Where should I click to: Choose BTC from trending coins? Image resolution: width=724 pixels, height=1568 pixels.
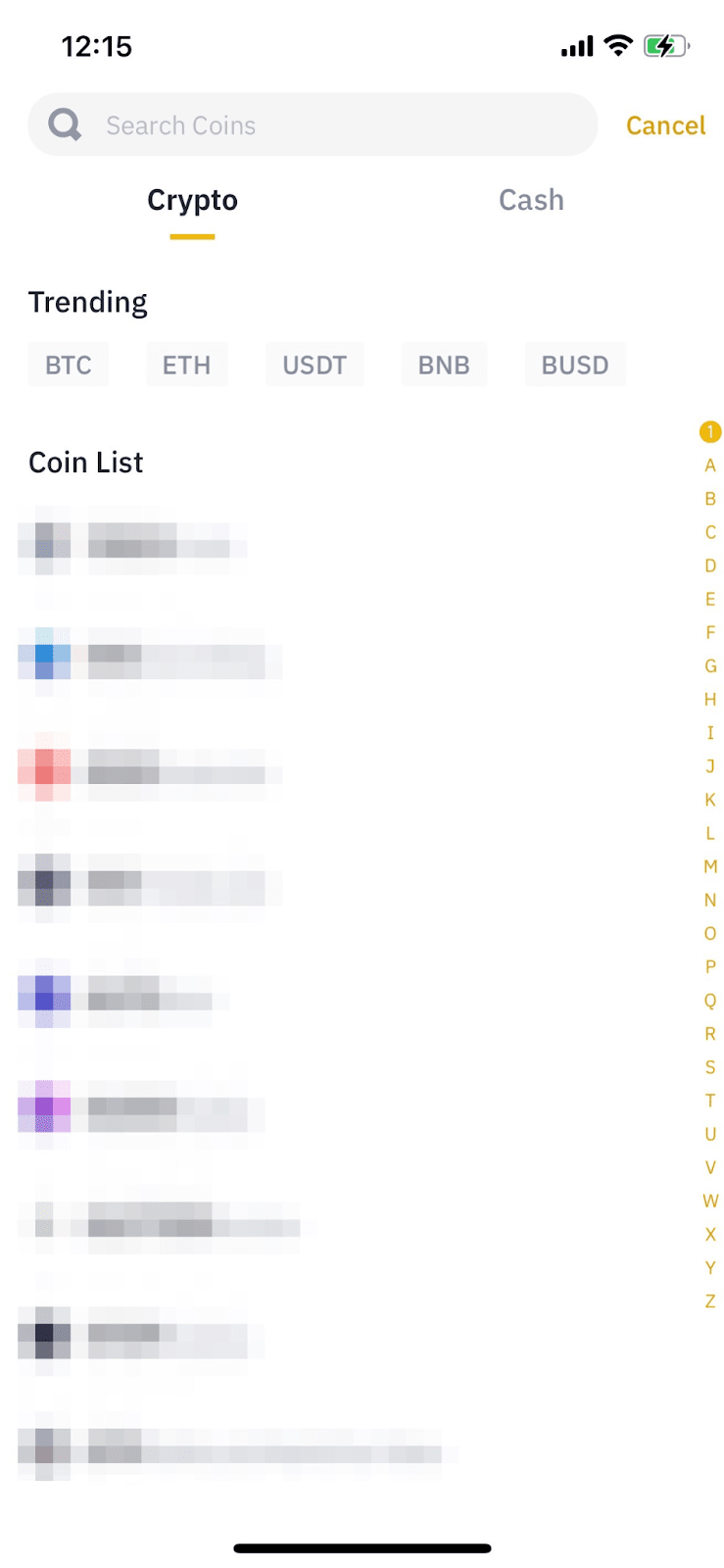[69, 365]
